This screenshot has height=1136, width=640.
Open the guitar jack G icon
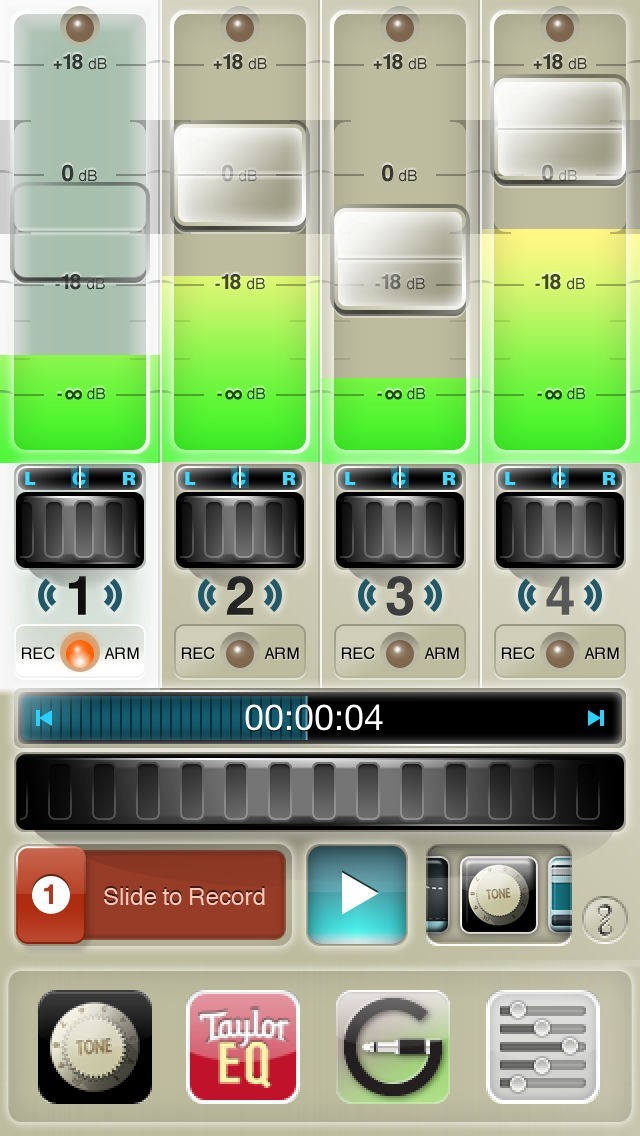point(393,1047)
